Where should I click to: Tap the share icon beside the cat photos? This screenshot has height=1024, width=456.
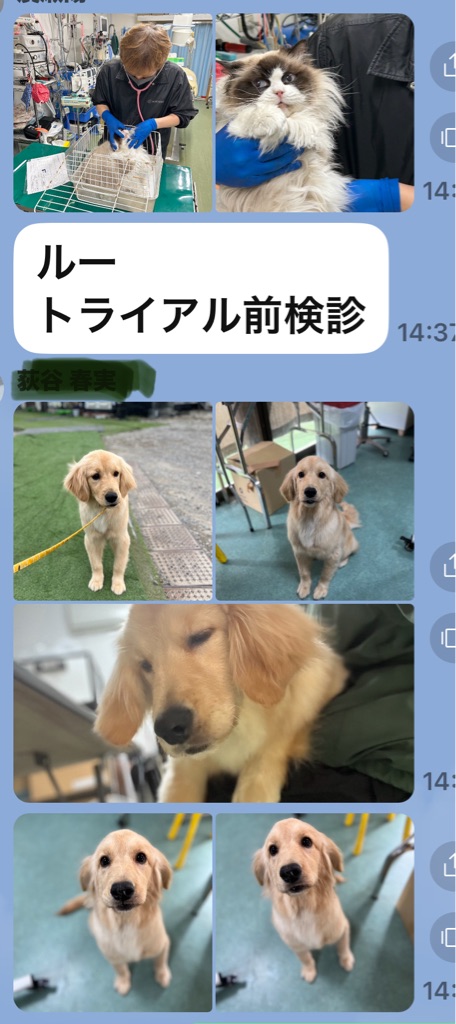(x=446, y=66)
